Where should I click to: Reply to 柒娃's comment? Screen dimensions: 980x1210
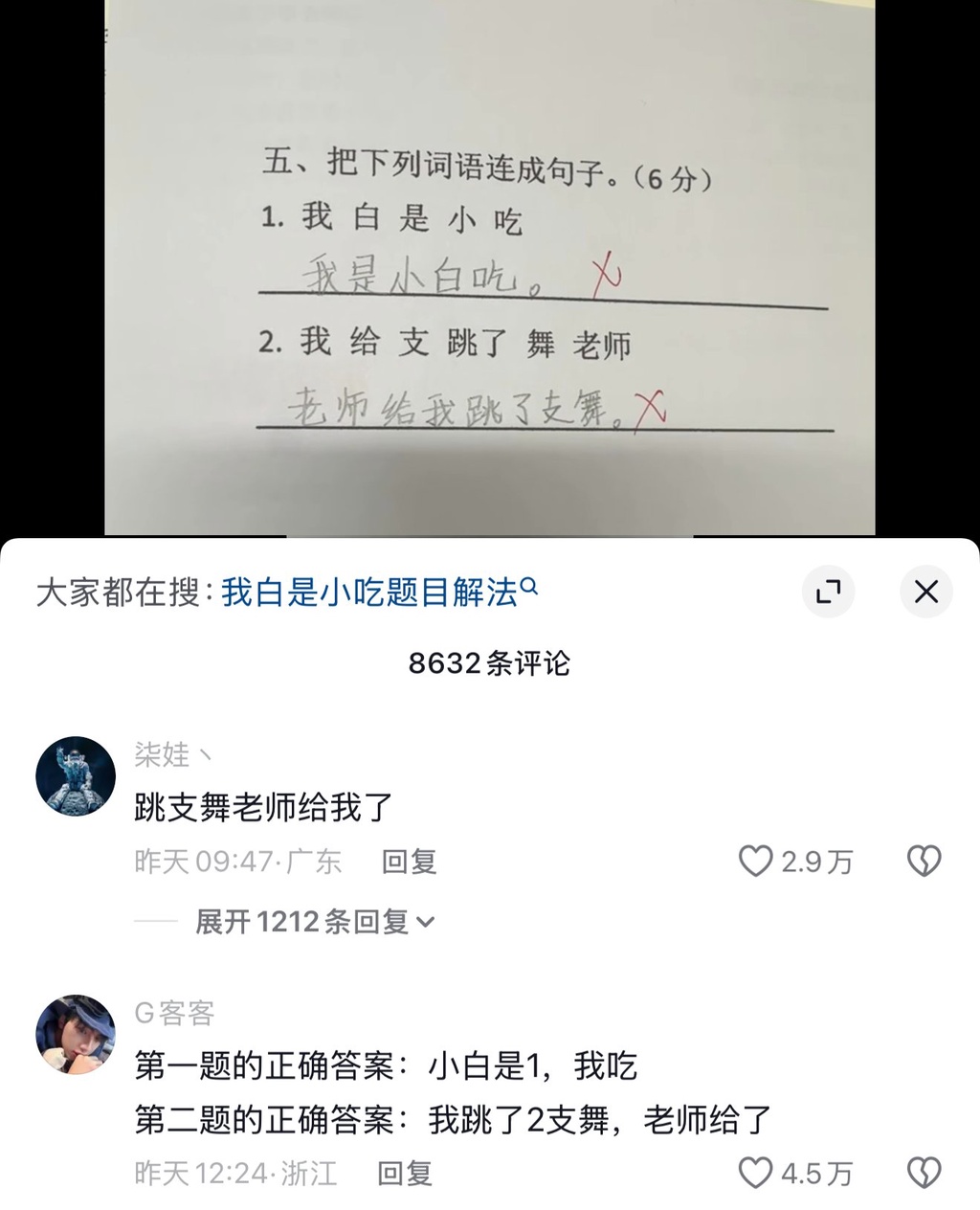coord(409,862)
